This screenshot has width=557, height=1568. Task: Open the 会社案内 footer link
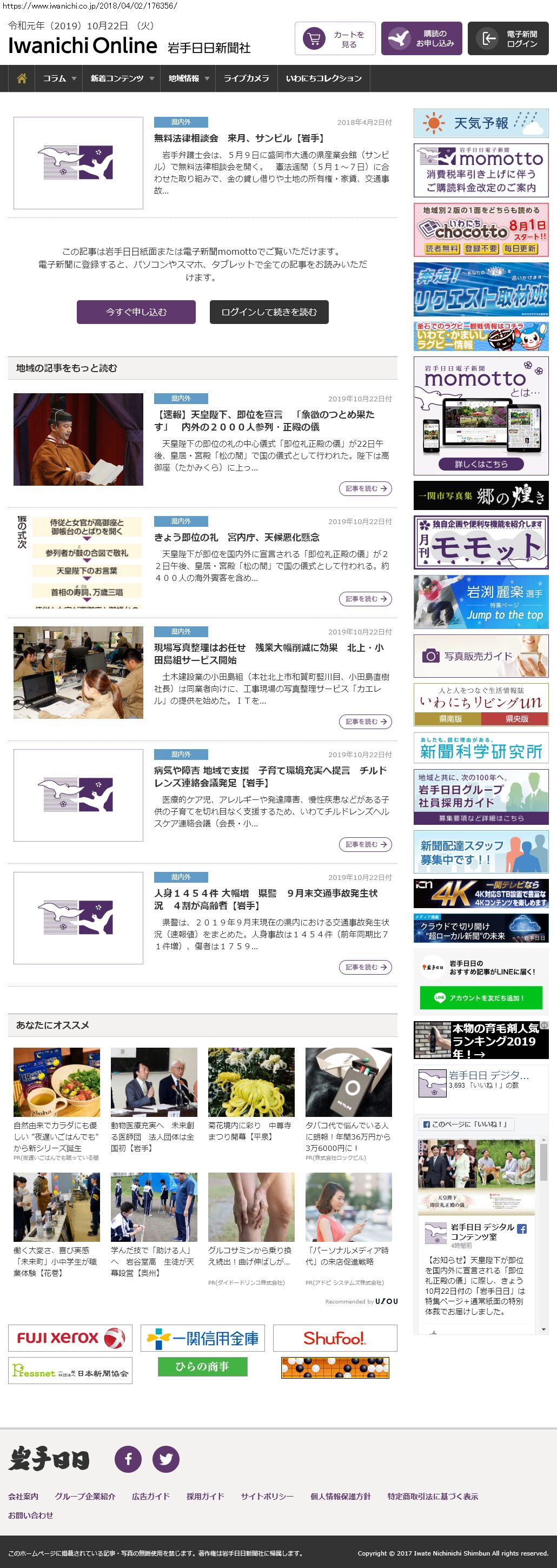click(x=23, y=1496)
